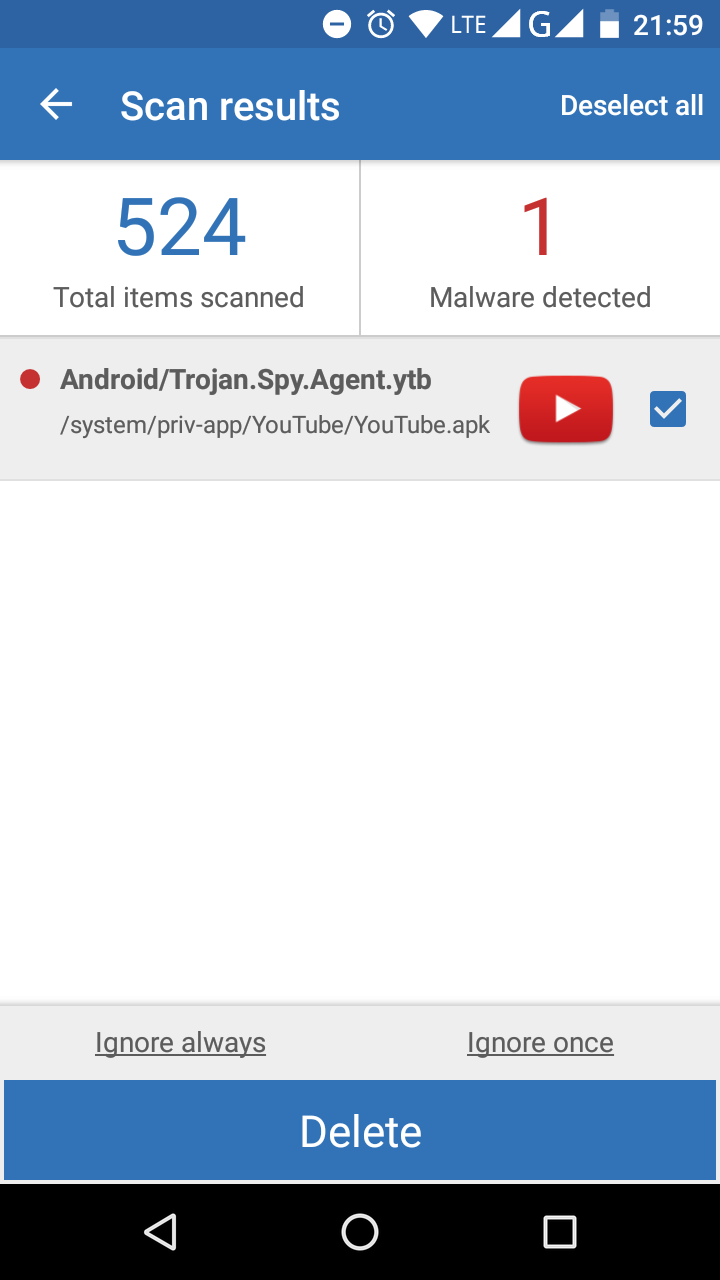Go back using the app bar arrow
Image resolution: width=720 pixels, height=1280 pixels.
pyautogui.click(x=56, y=105)
